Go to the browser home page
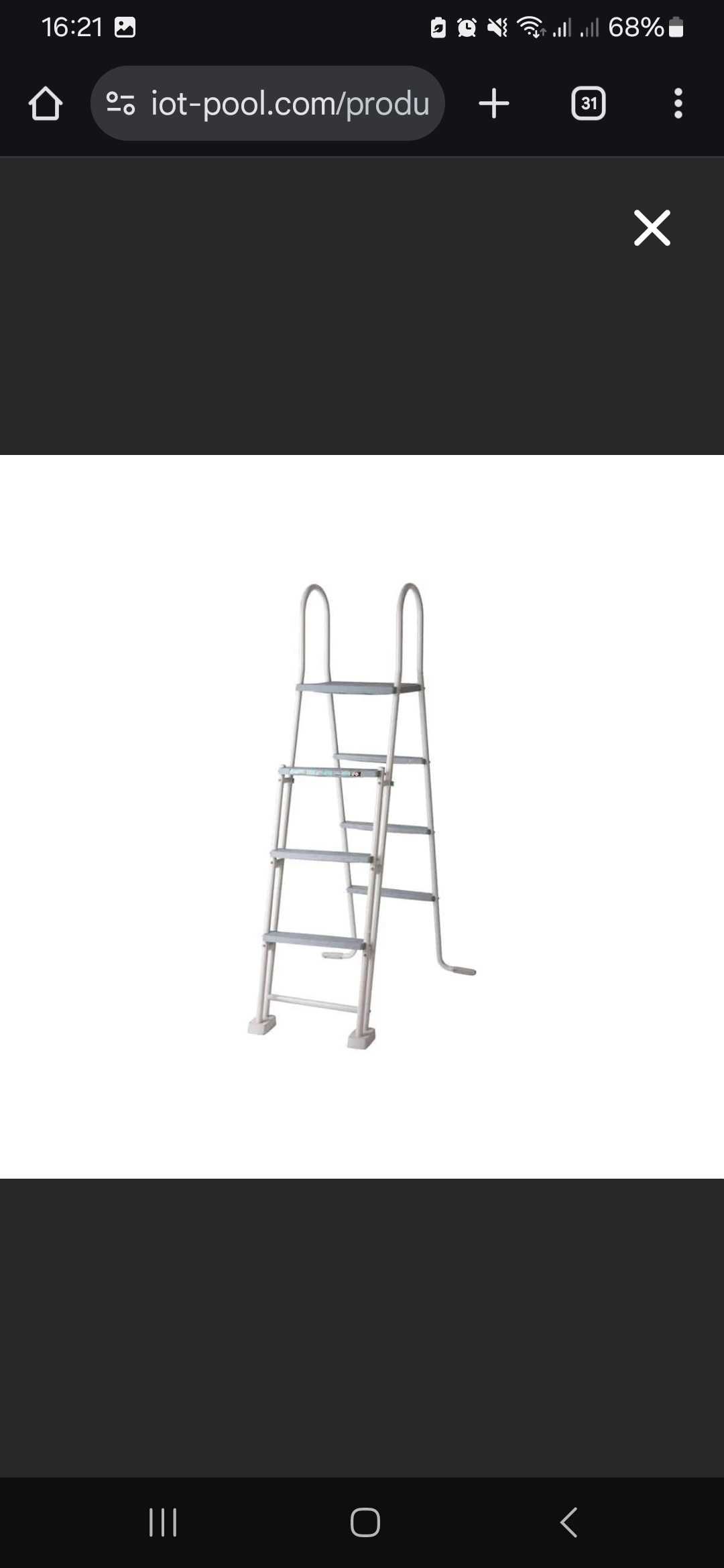 point(46,104)
